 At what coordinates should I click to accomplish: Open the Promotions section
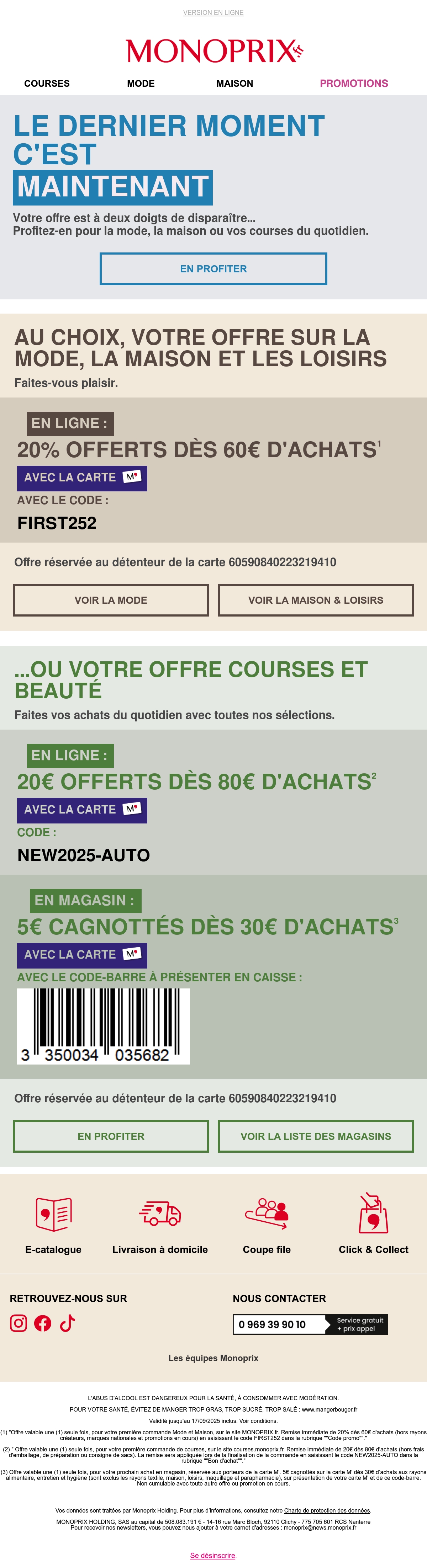point(354,84)
